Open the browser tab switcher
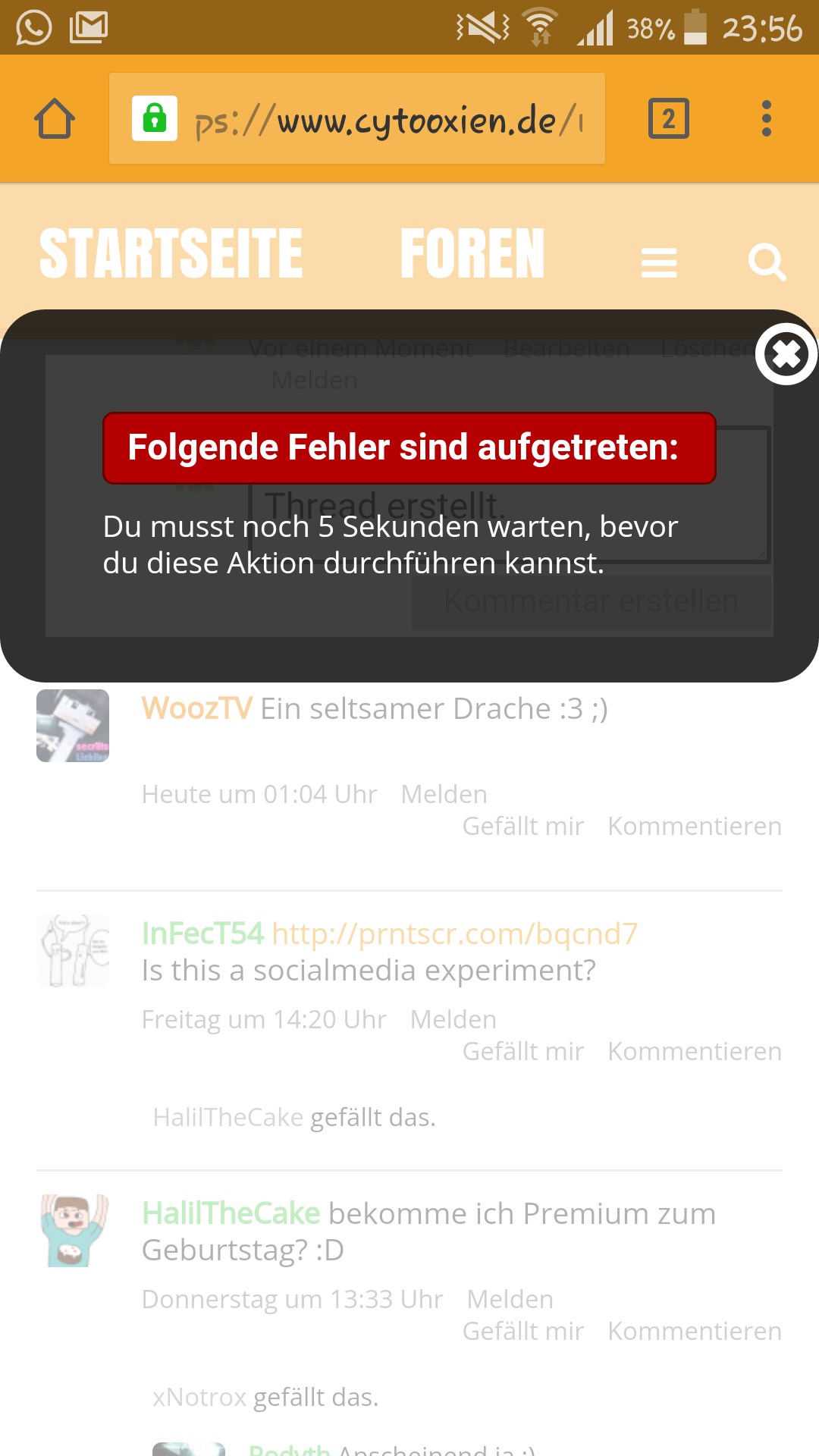Viewport: 819px width, 1456px height. pos(669,119)
